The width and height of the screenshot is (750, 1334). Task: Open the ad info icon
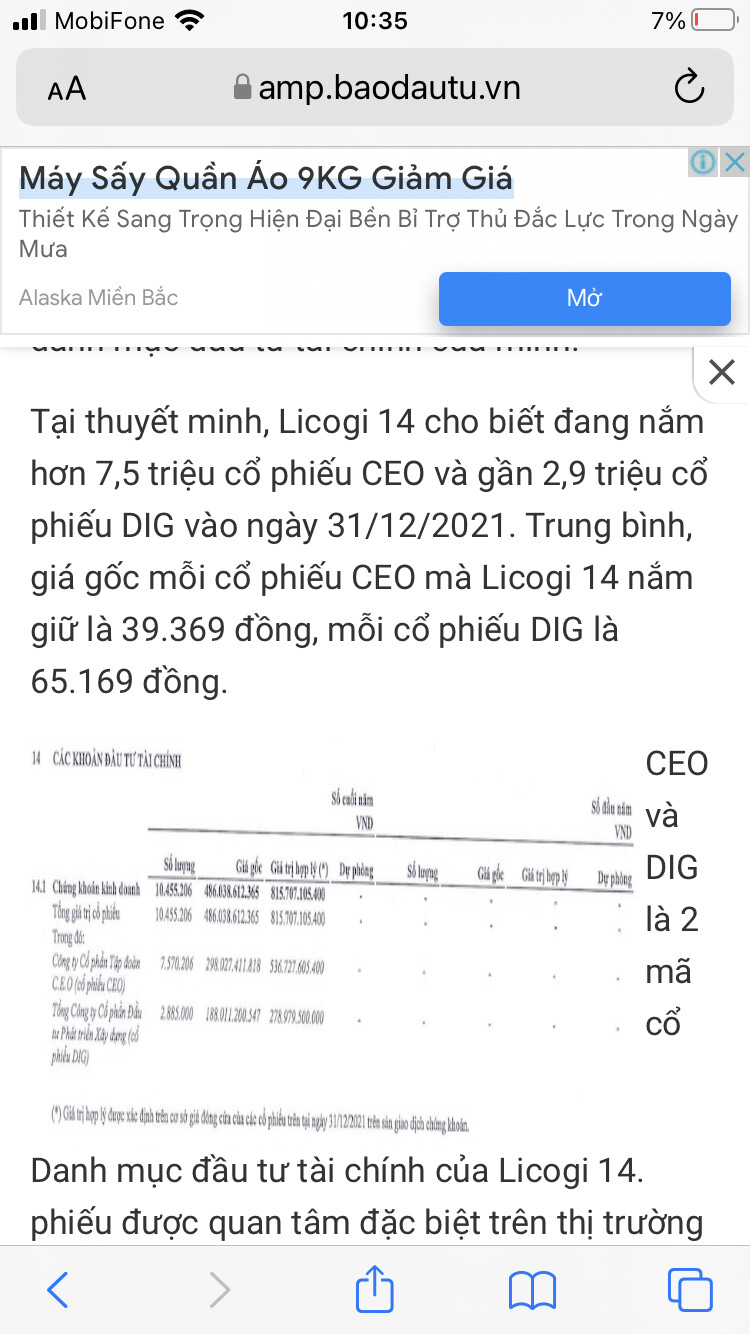coord(704,162)
